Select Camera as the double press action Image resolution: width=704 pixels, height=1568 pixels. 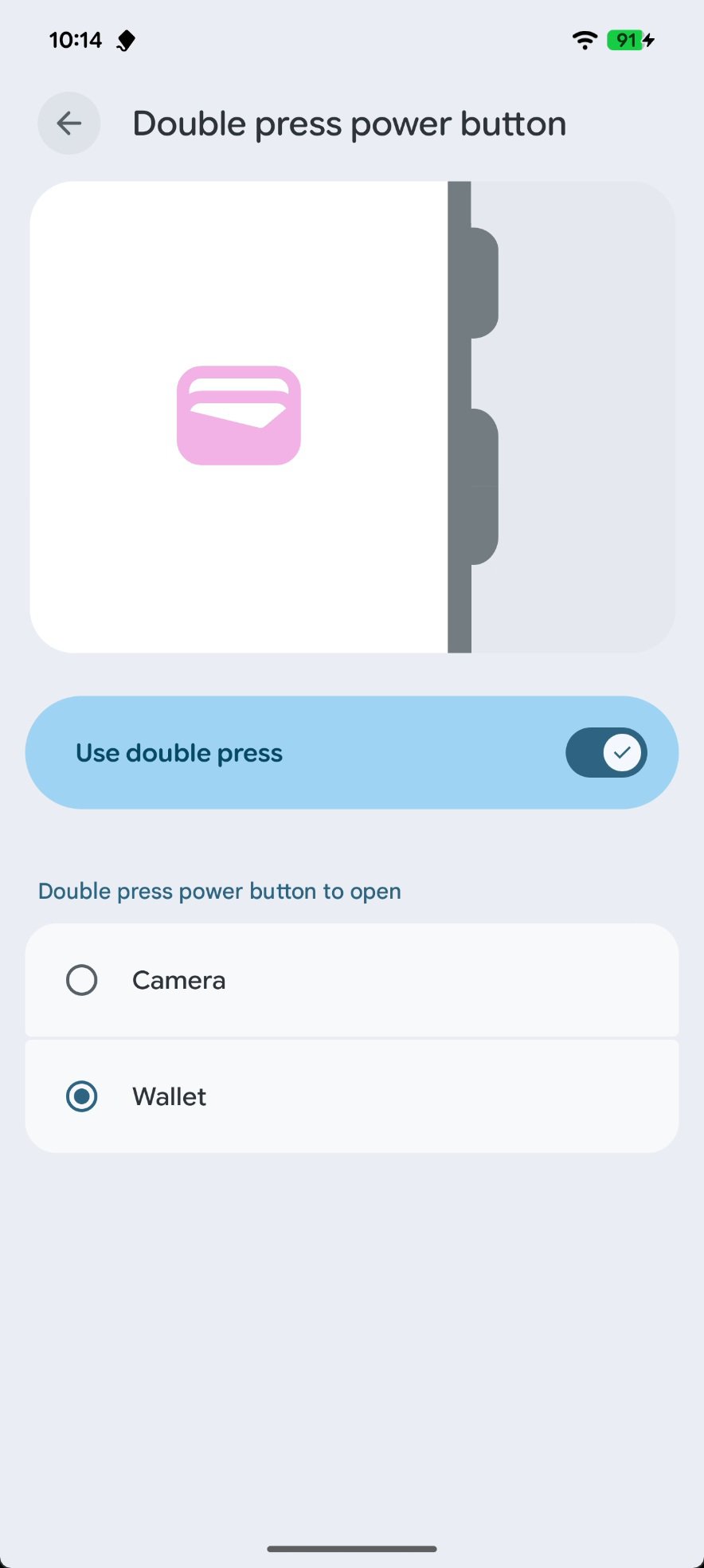(82, 980)
